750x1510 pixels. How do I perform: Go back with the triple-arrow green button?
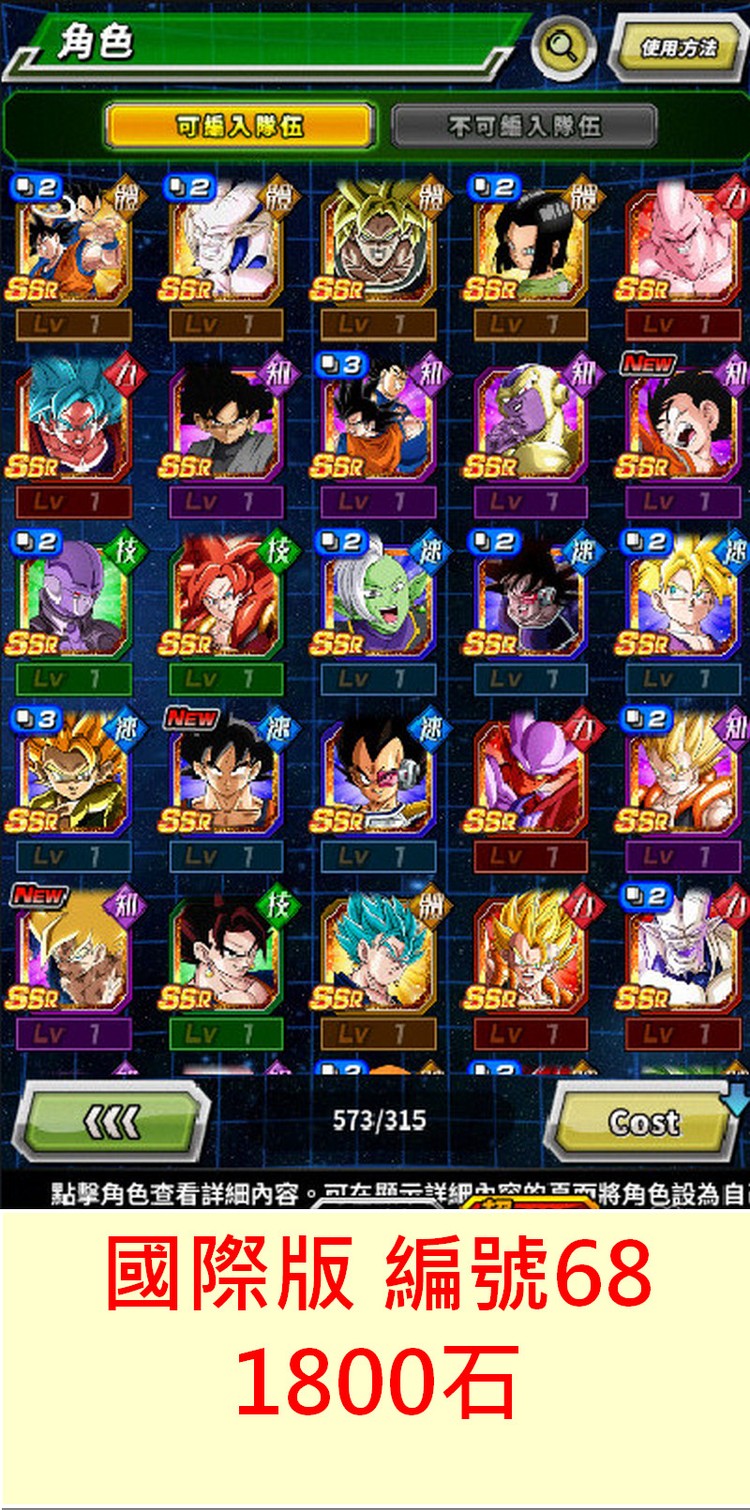point(110,1121)
